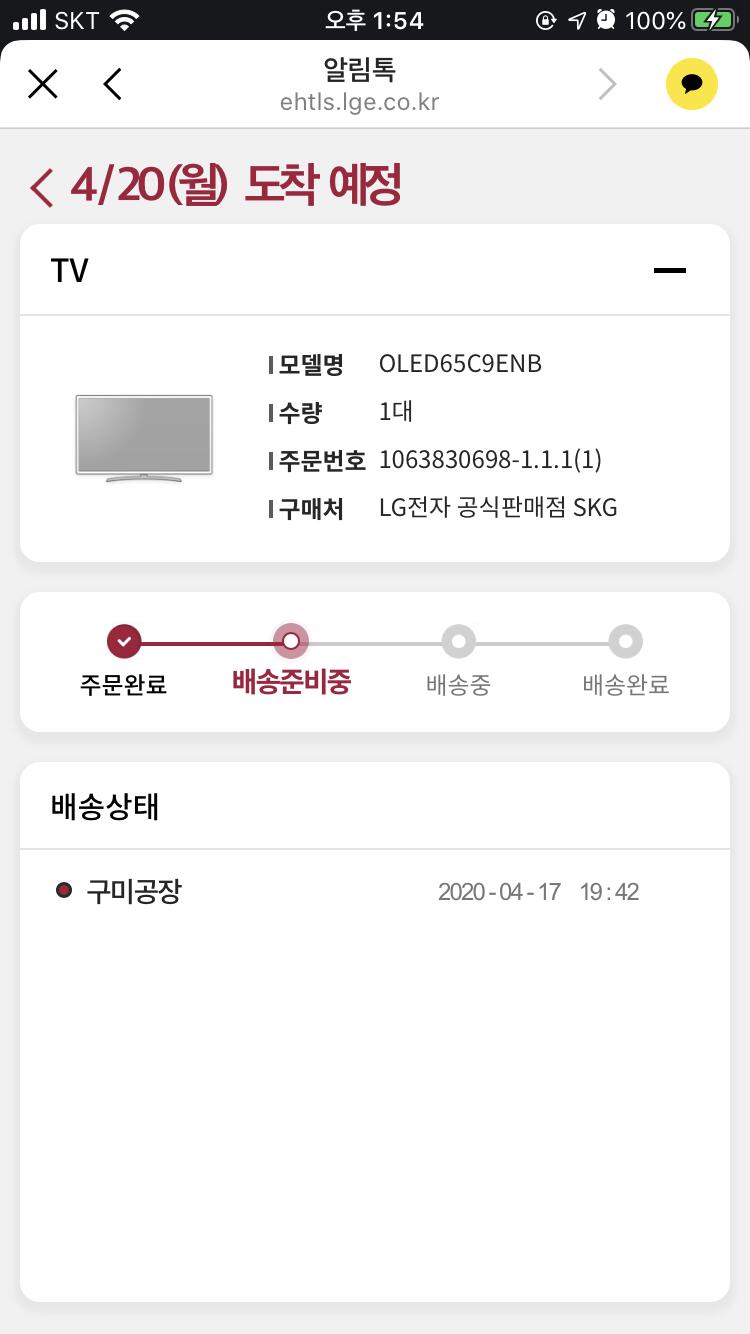Tap the 배송준비중 progress circle
Screen dimensions: 750x1334
click(x=291, y=641)
